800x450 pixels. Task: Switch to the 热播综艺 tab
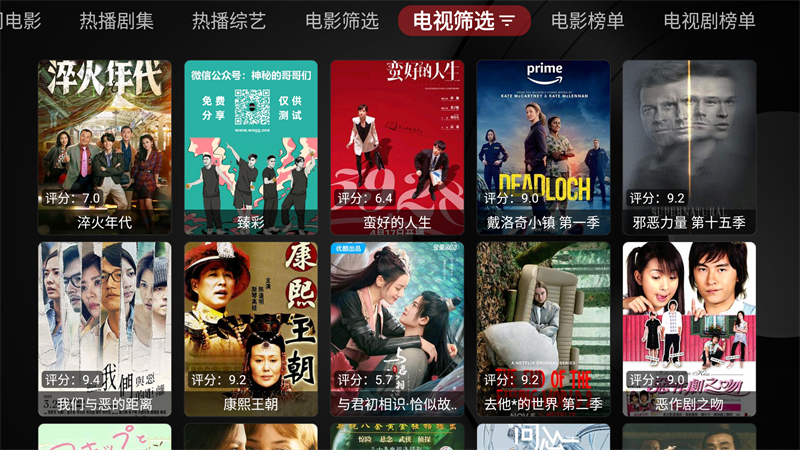pos(229,21)
